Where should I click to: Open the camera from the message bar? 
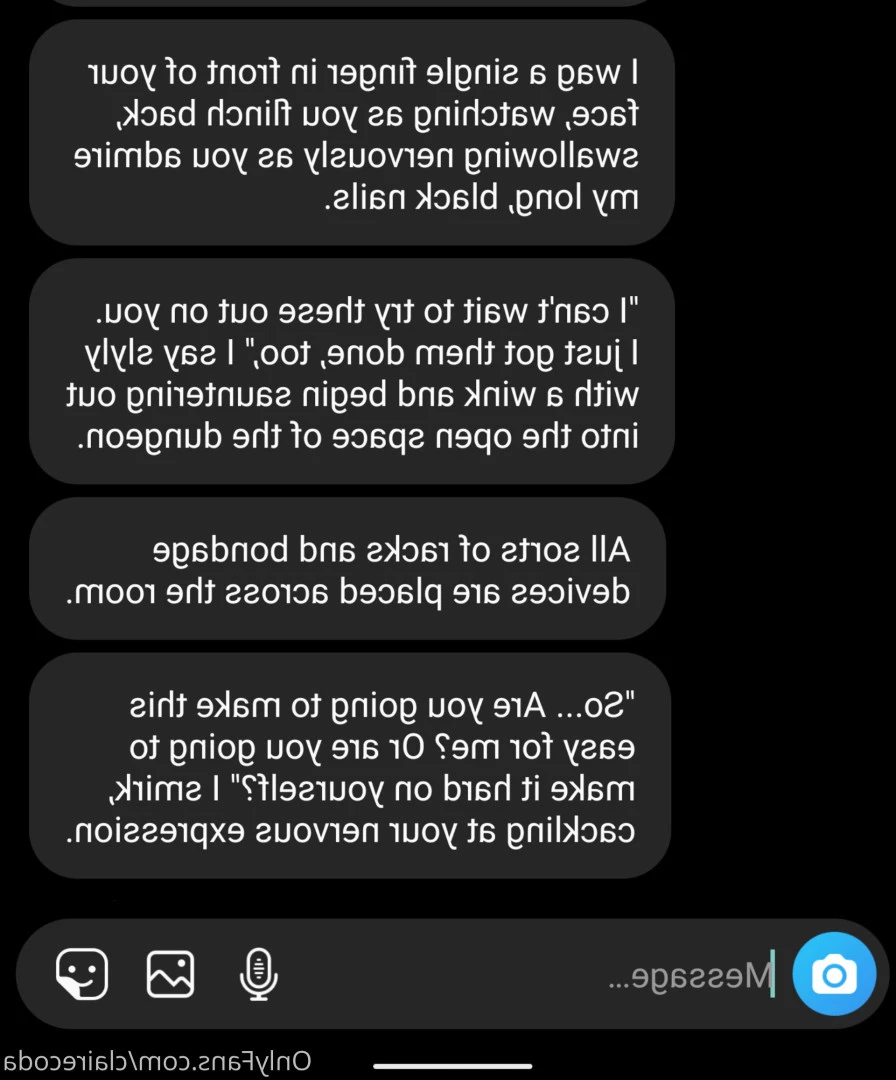tap(834, 974)
